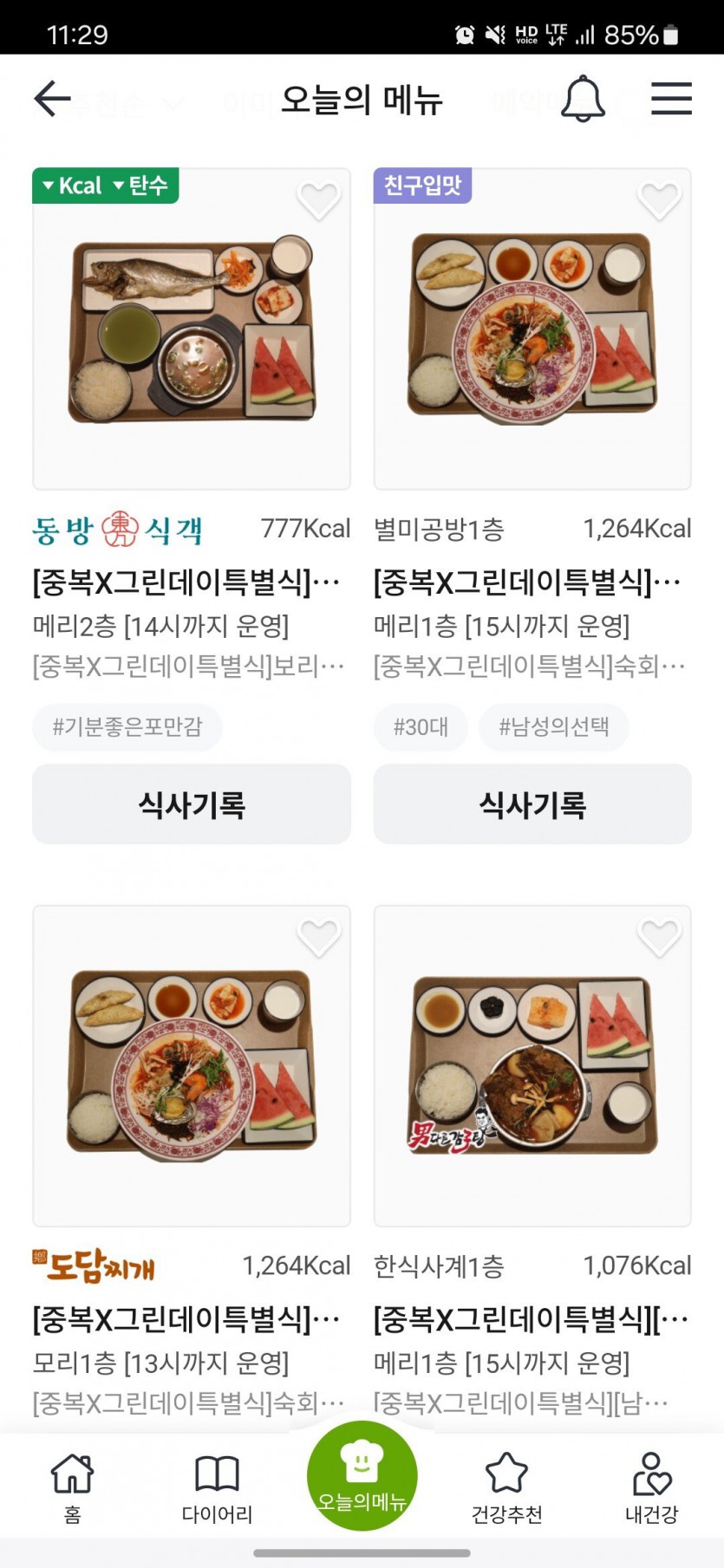Viewport: 724px width, 1568px height.
Task: Select the #기분좋은포만감 tag
Action: coord(127,726)
